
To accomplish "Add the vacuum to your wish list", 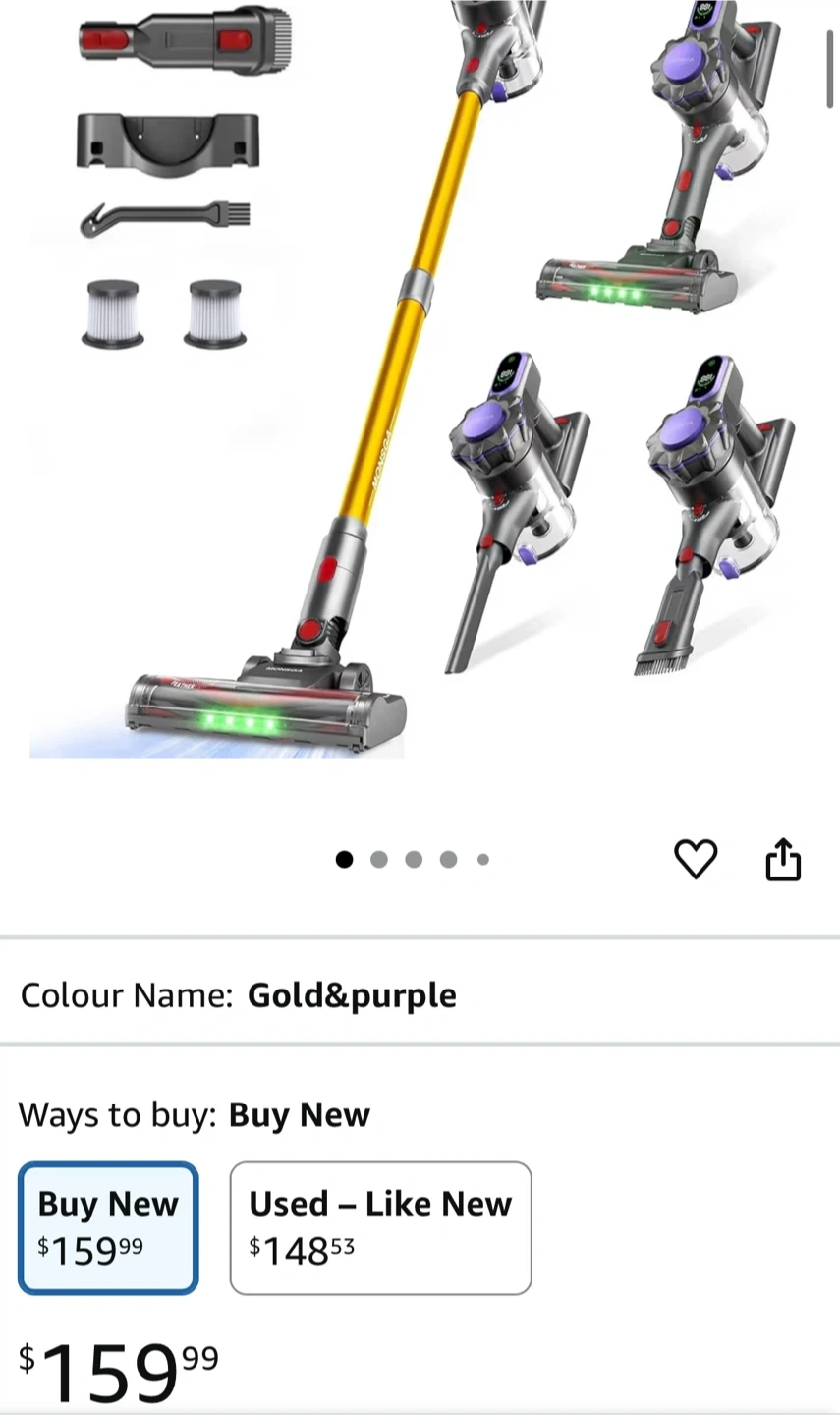I will pos(696,859).
